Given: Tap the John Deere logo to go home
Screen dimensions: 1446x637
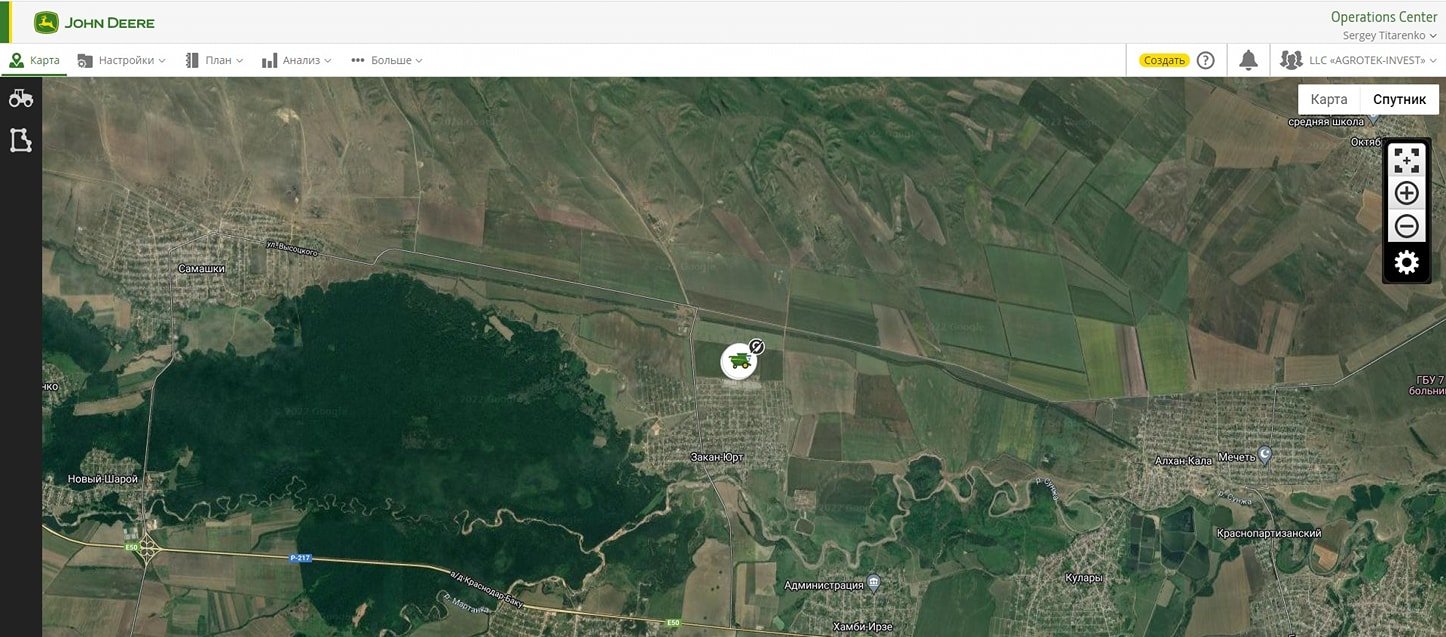Looking at the screenshot, I should tap(94, 22).
